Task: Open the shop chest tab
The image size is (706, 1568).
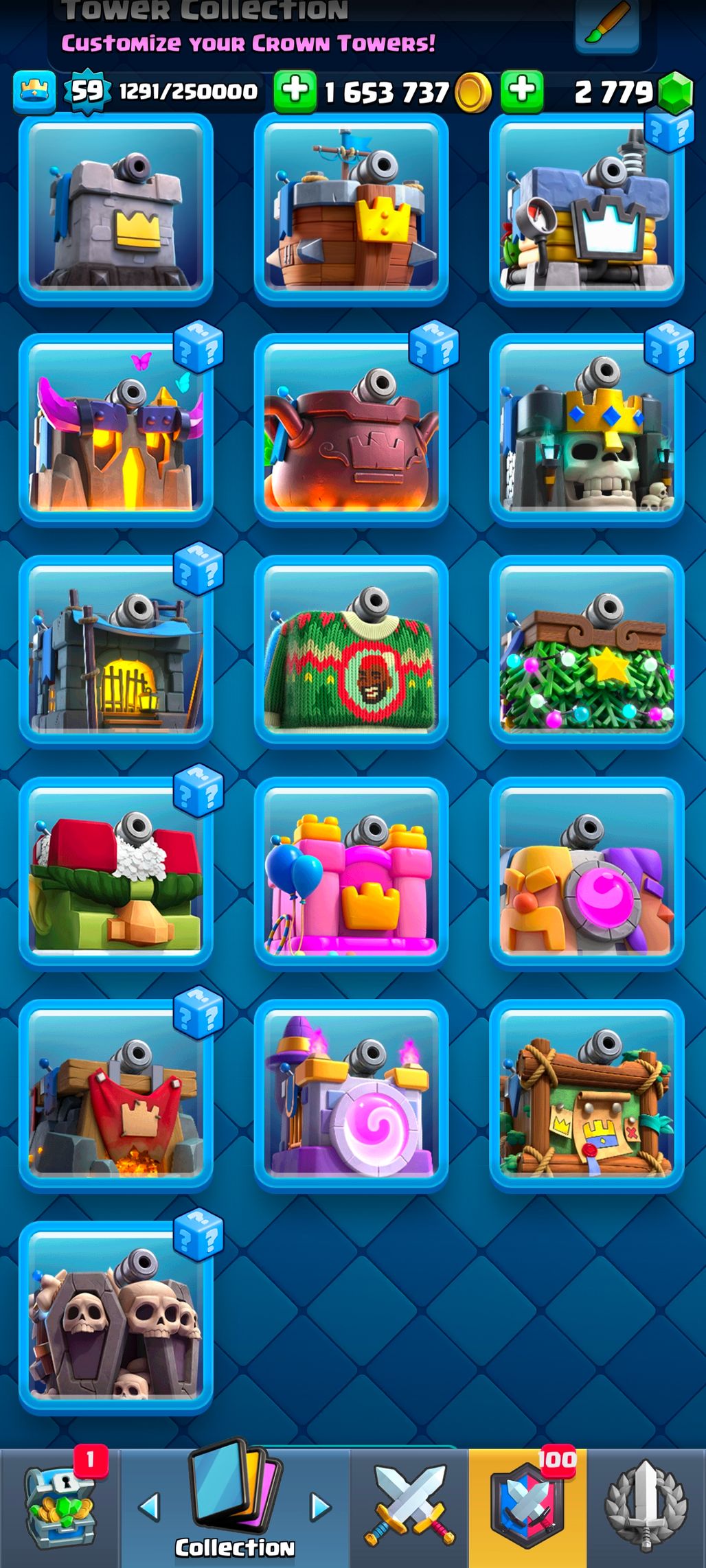Action: (x=59, y=1508)
